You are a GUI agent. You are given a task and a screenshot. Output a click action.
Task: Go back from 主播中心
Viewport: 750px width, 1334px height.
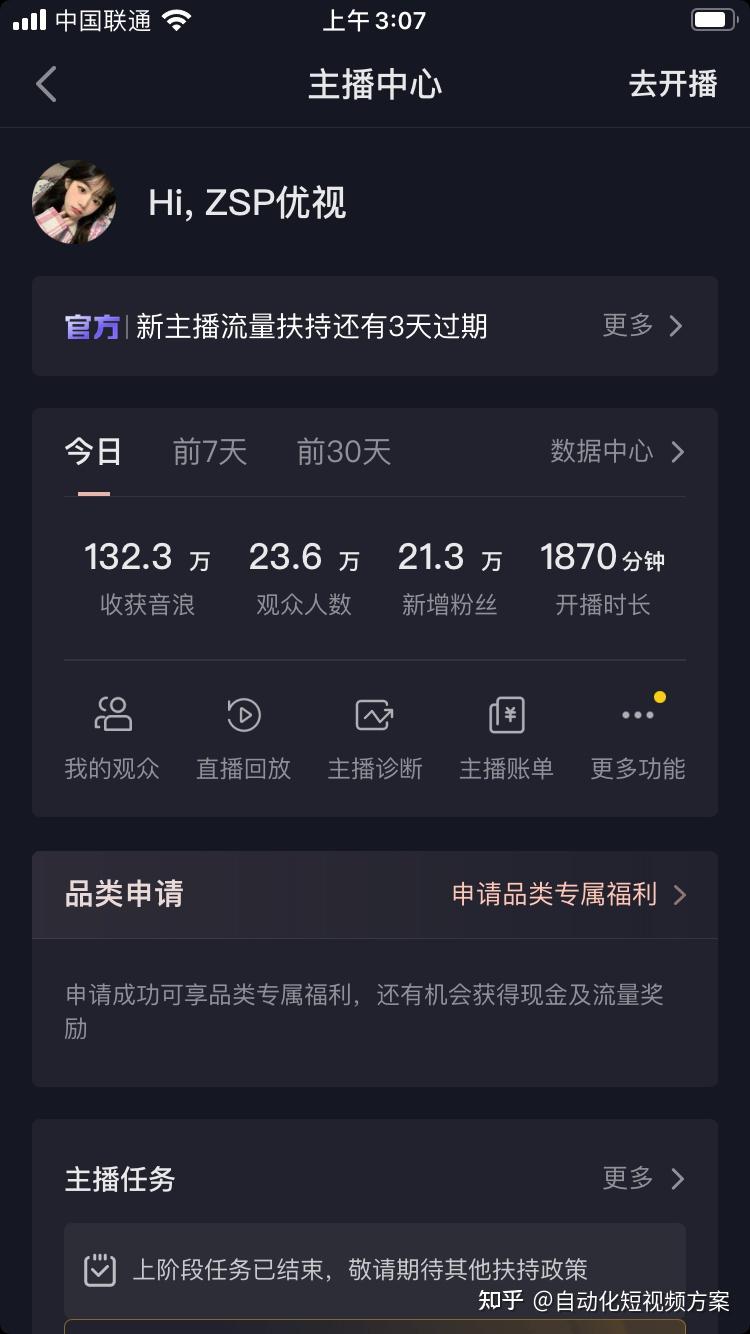pos(46,85)
